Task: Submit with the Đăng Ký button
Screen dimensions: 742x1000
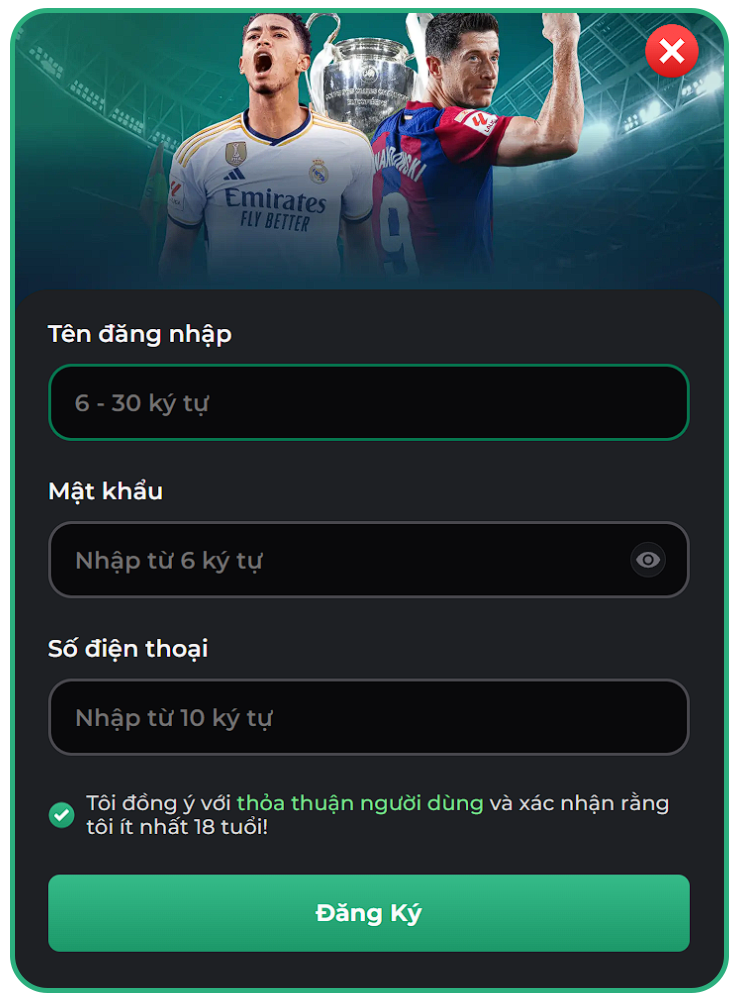Action: pyautogui.click(x=368, y=913)
